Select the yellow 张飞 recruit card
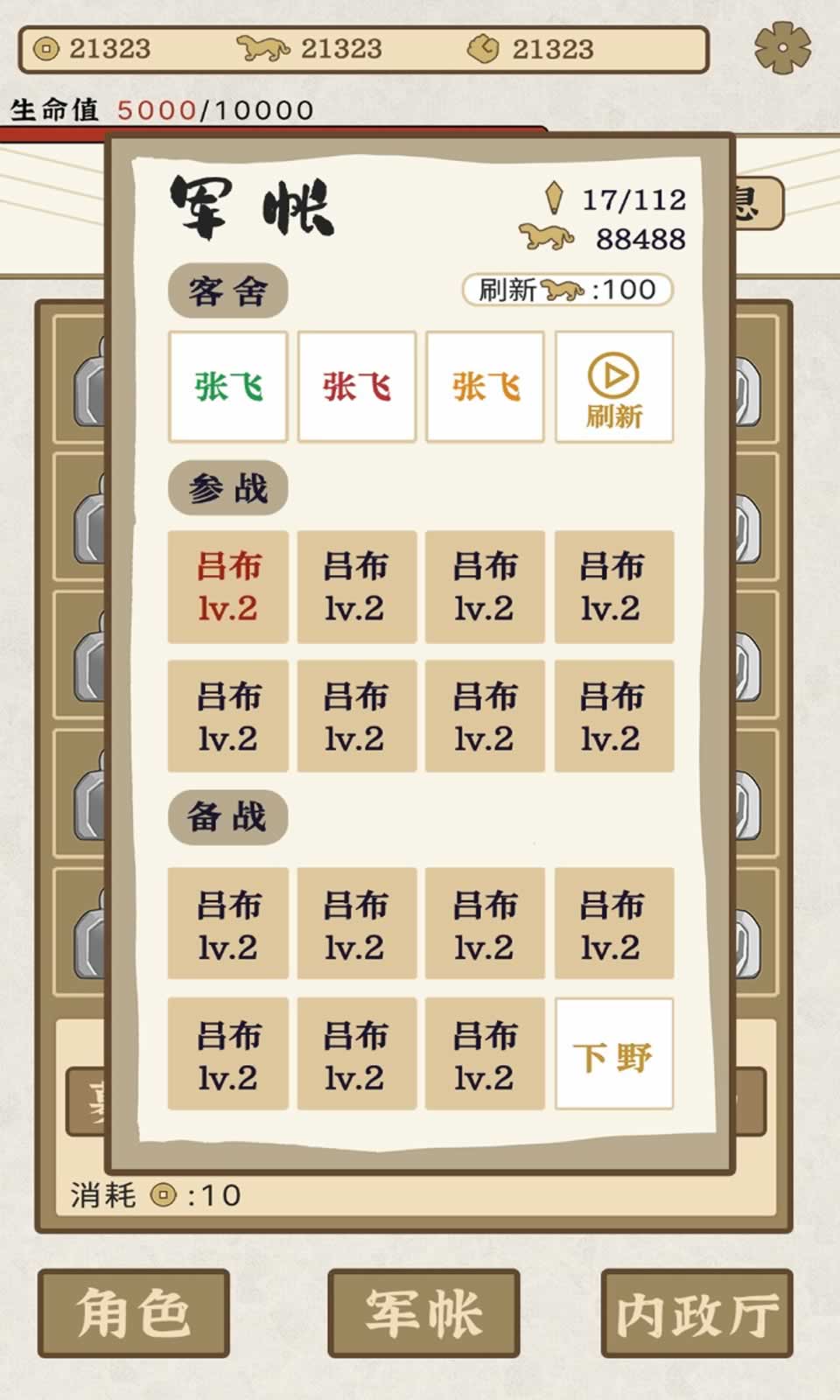 coord(485,387)
